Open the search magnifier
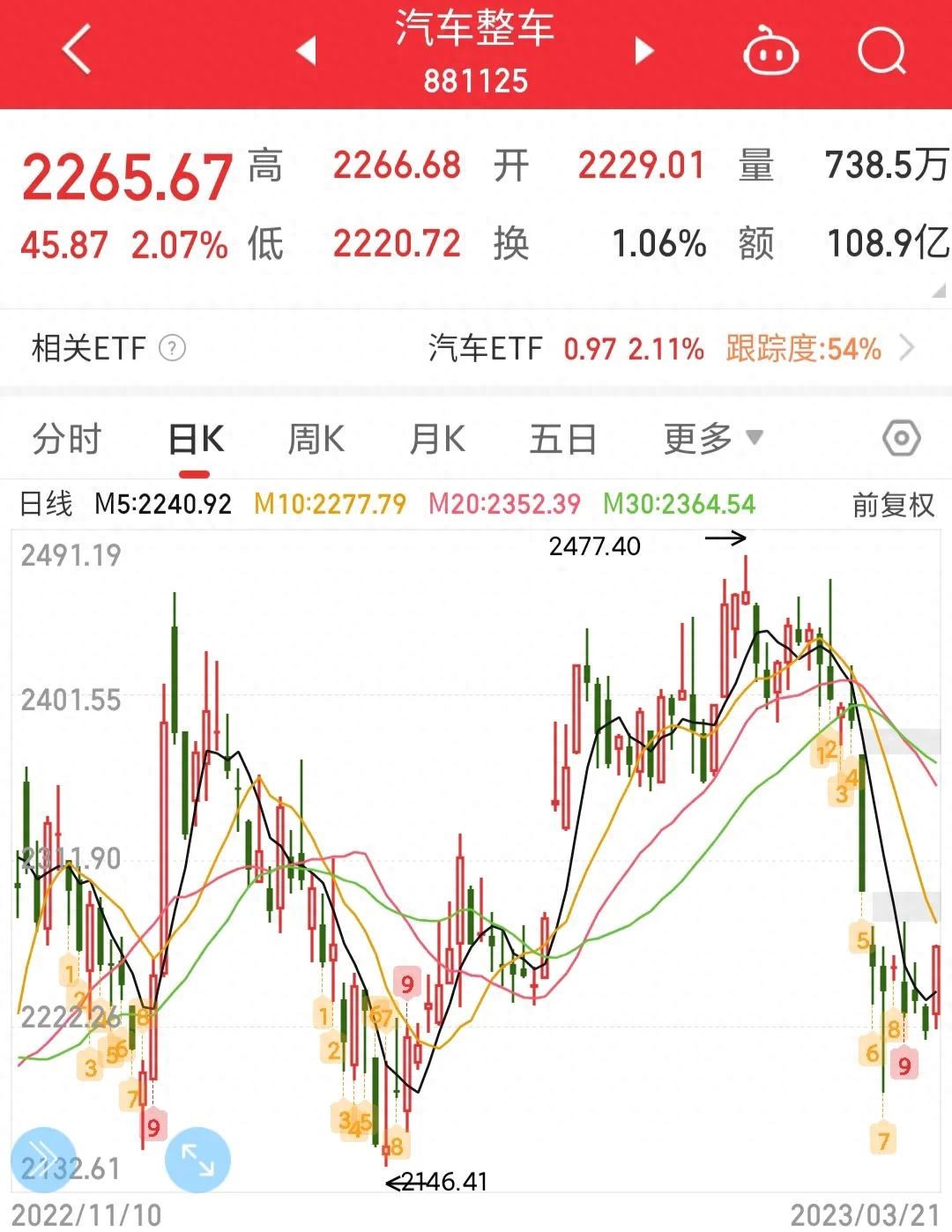This screenshot has height=1232, width=952. [x=881, y=51]
